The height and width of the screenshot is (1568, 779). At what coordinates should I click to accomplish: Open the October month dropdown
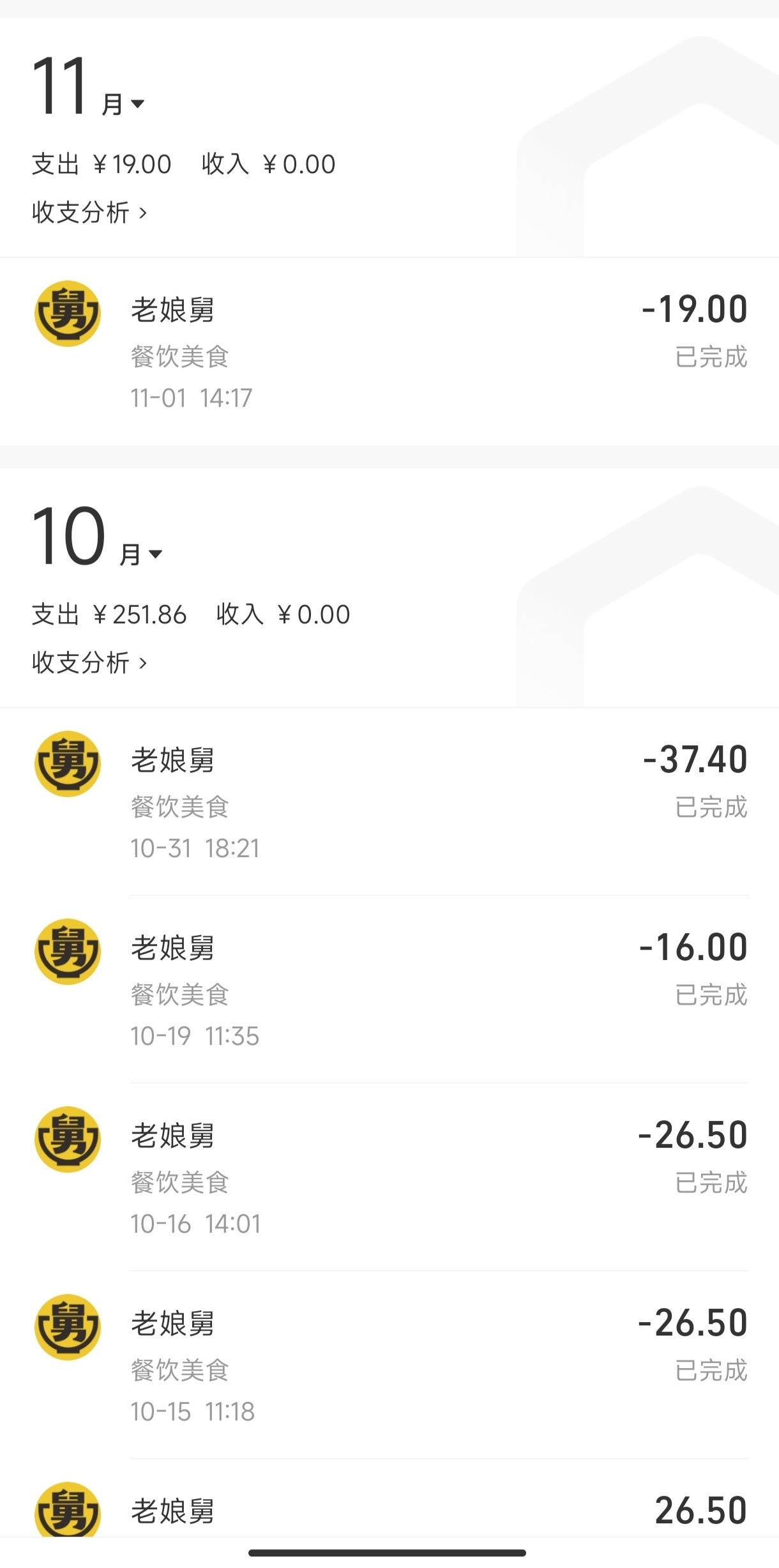97,537
